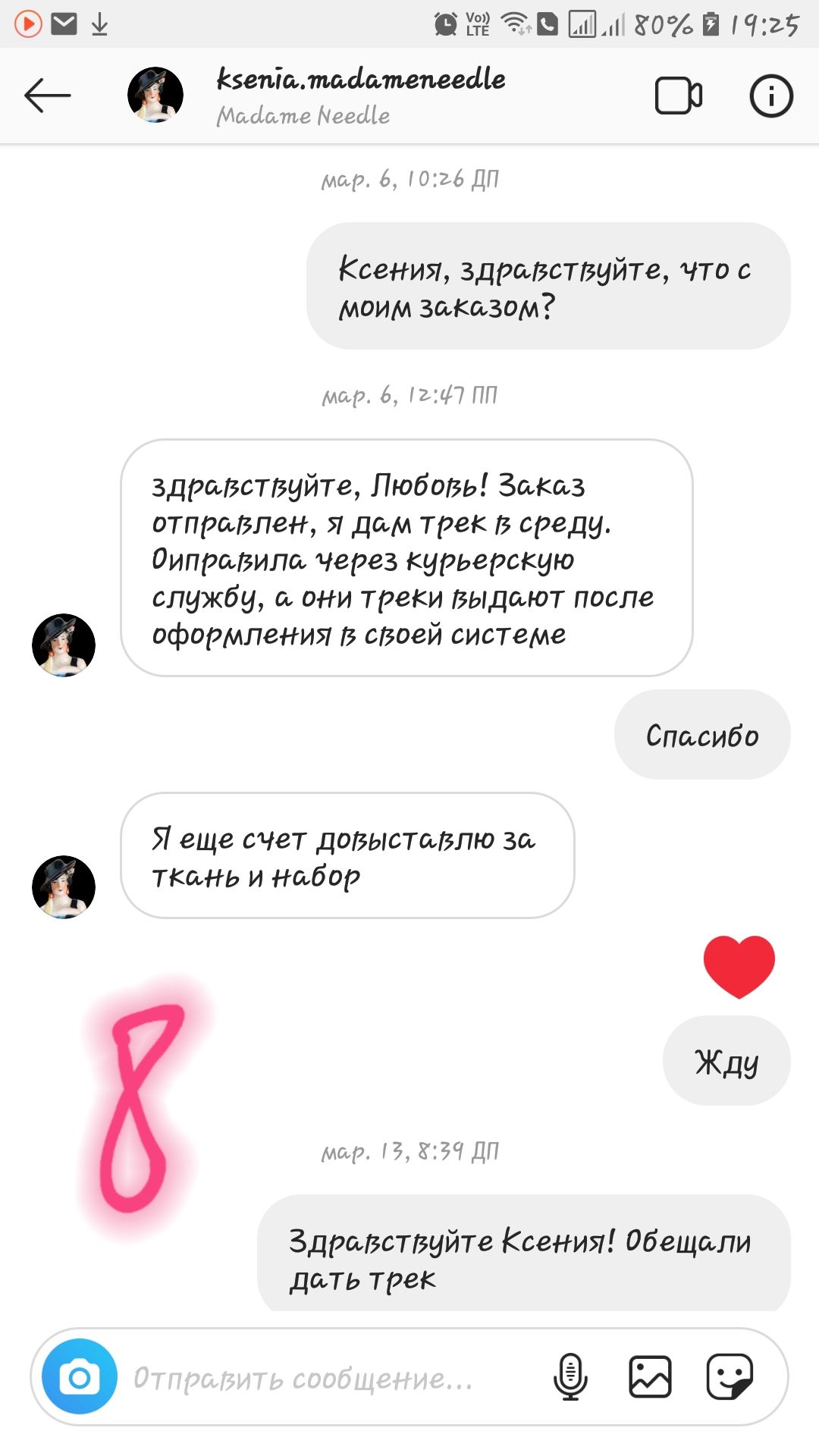Open conversation details info icon
Viewport: 819px width, 1456px height.
coord(770,96)
